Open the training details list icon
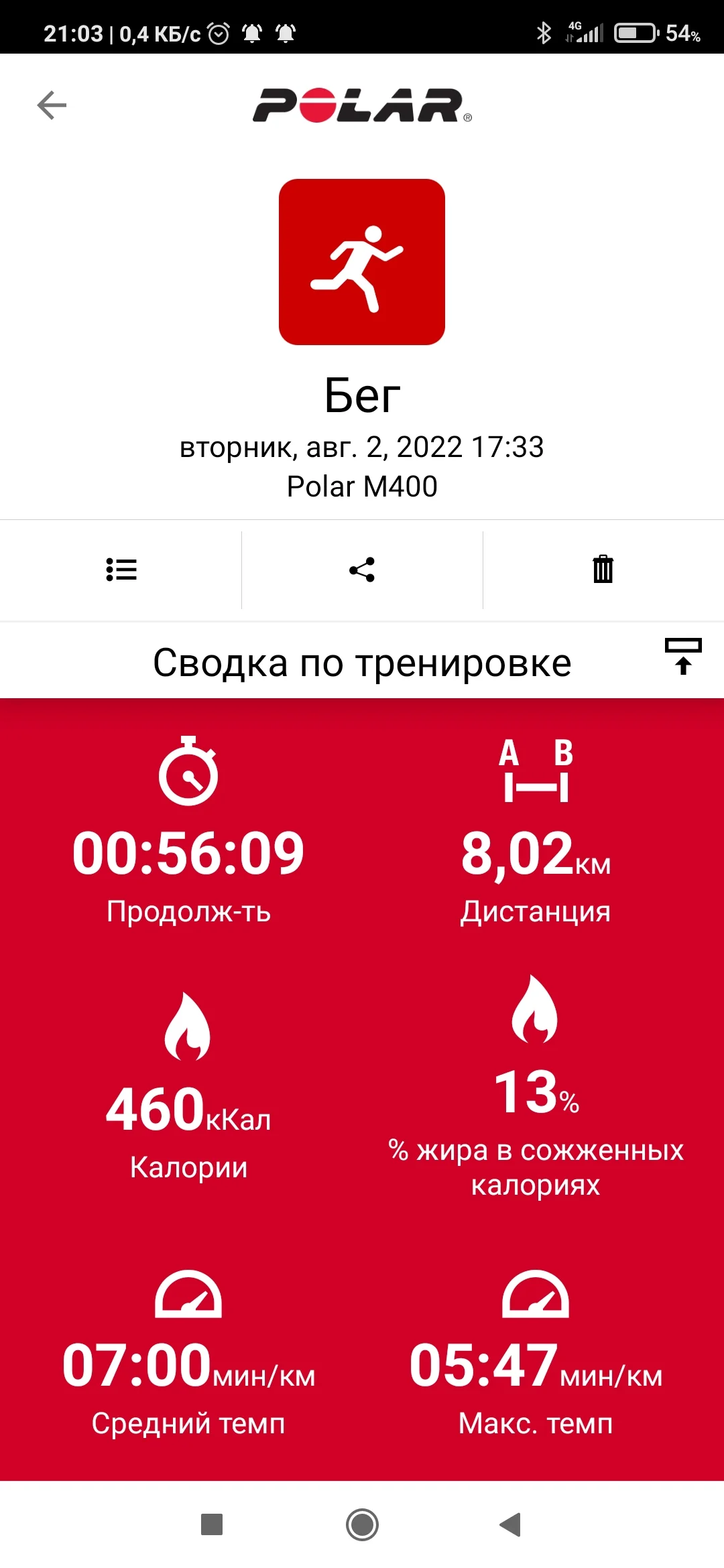This screenshot has height=1568, width=724. pos(121,570)
